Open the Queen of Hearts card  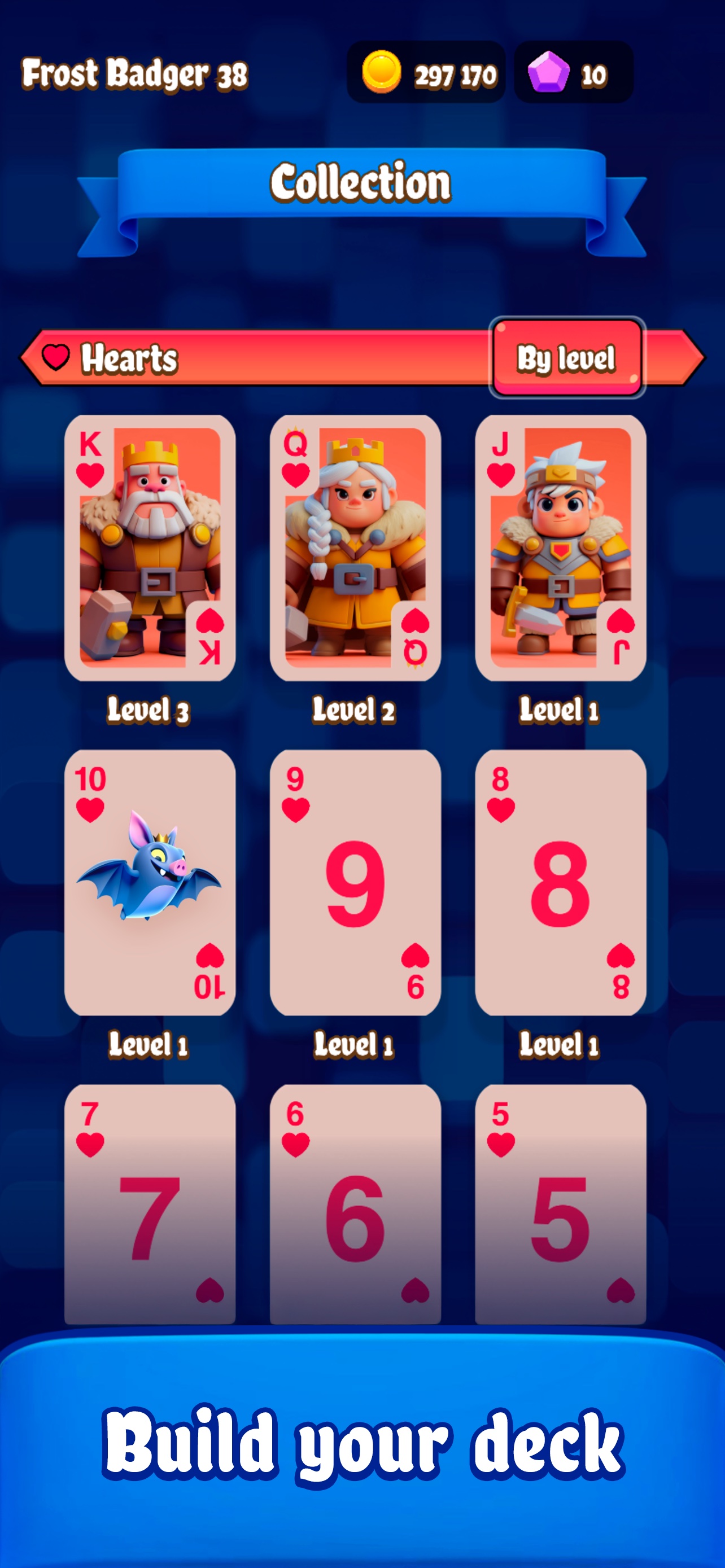click(356, 548)
